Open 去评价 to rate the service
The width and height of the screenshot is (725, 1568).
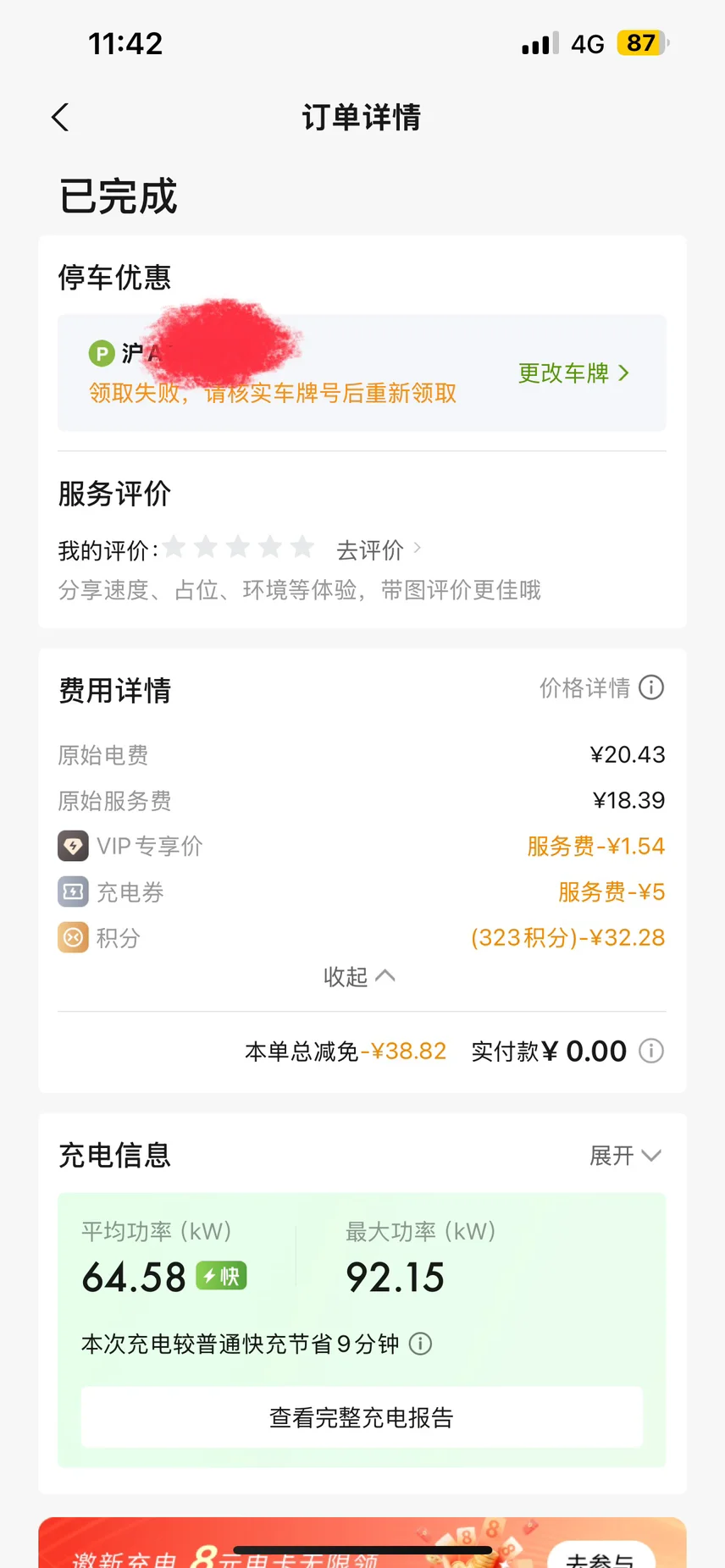coord(377,550)
